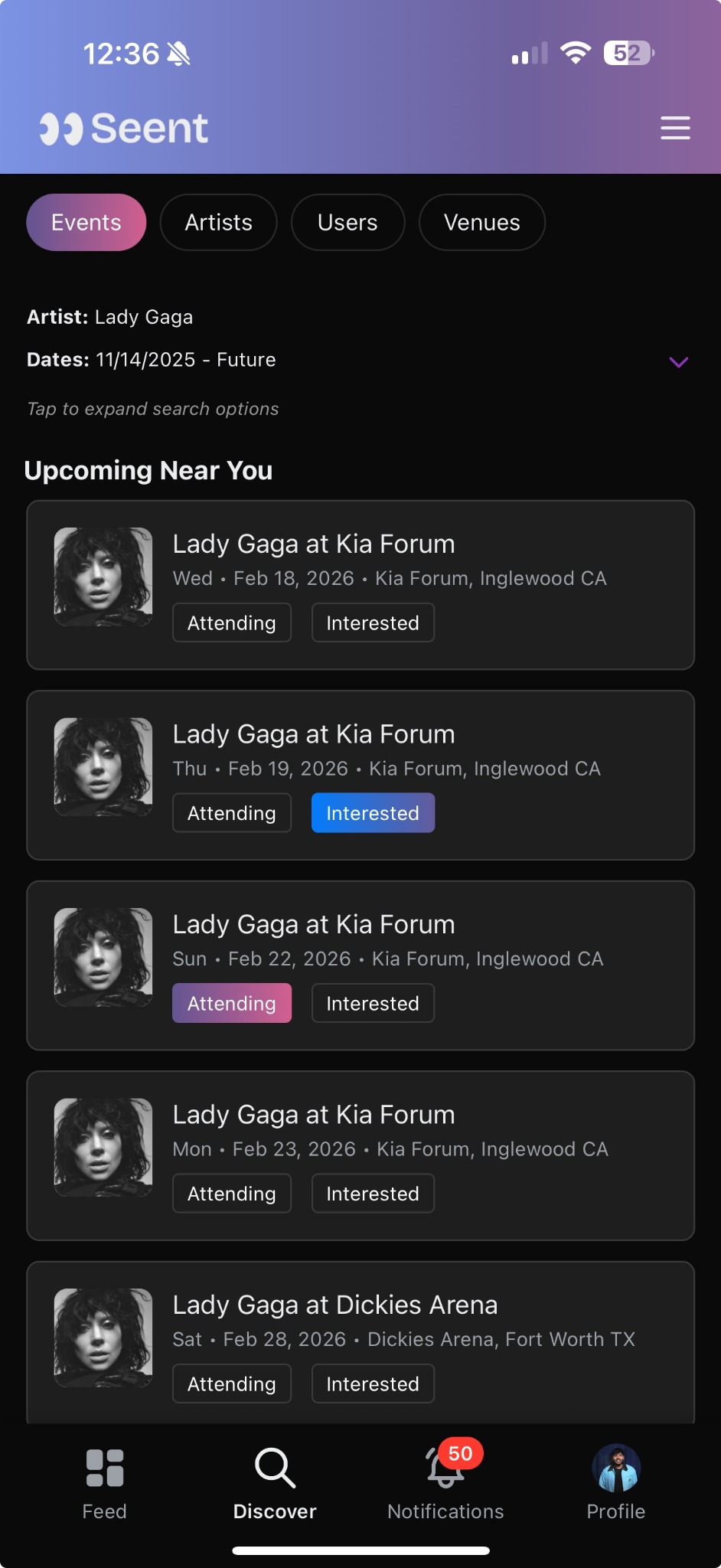This screenshot has height=1568, width=721.
Task: Mark Attending for Feb 23 Kia Forum show
Action: click(x=231, y=1193)
